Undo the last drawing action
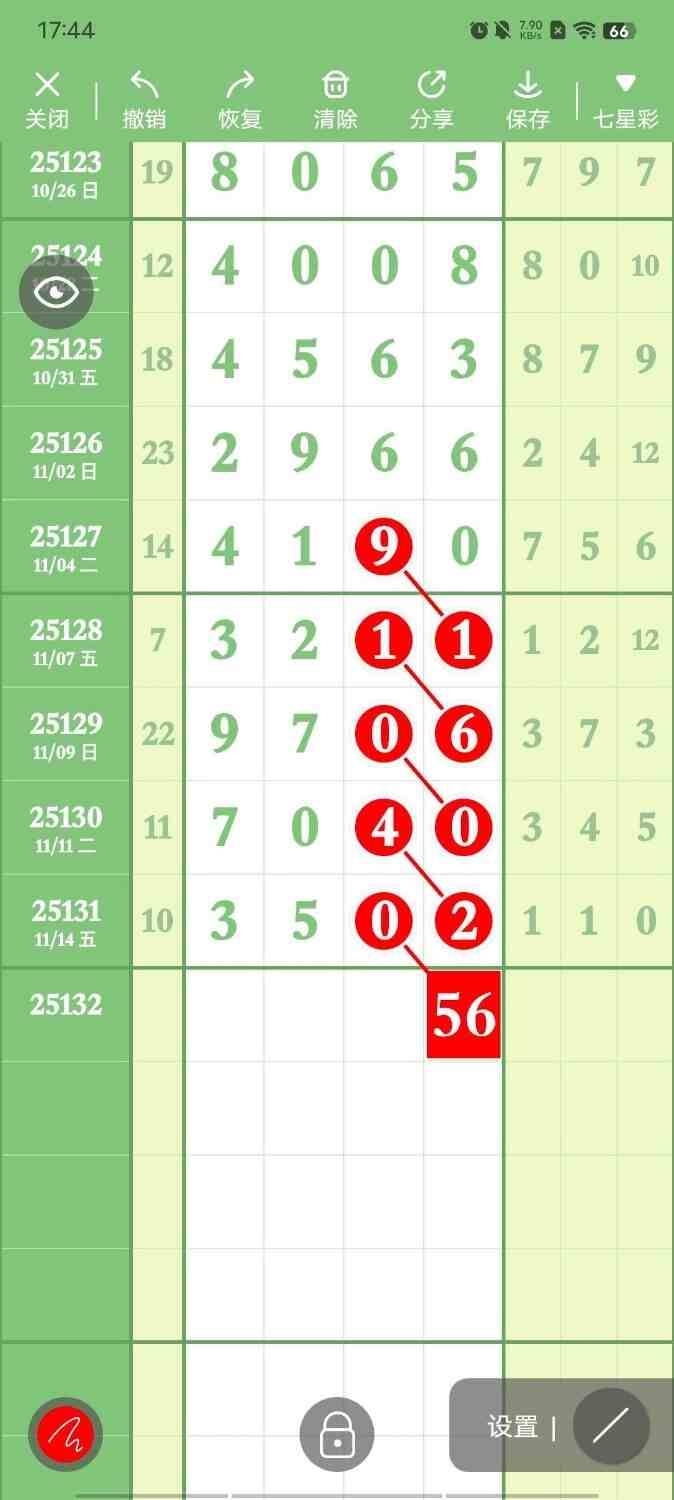Screen dimensions: 674x1500 (144, 100)
